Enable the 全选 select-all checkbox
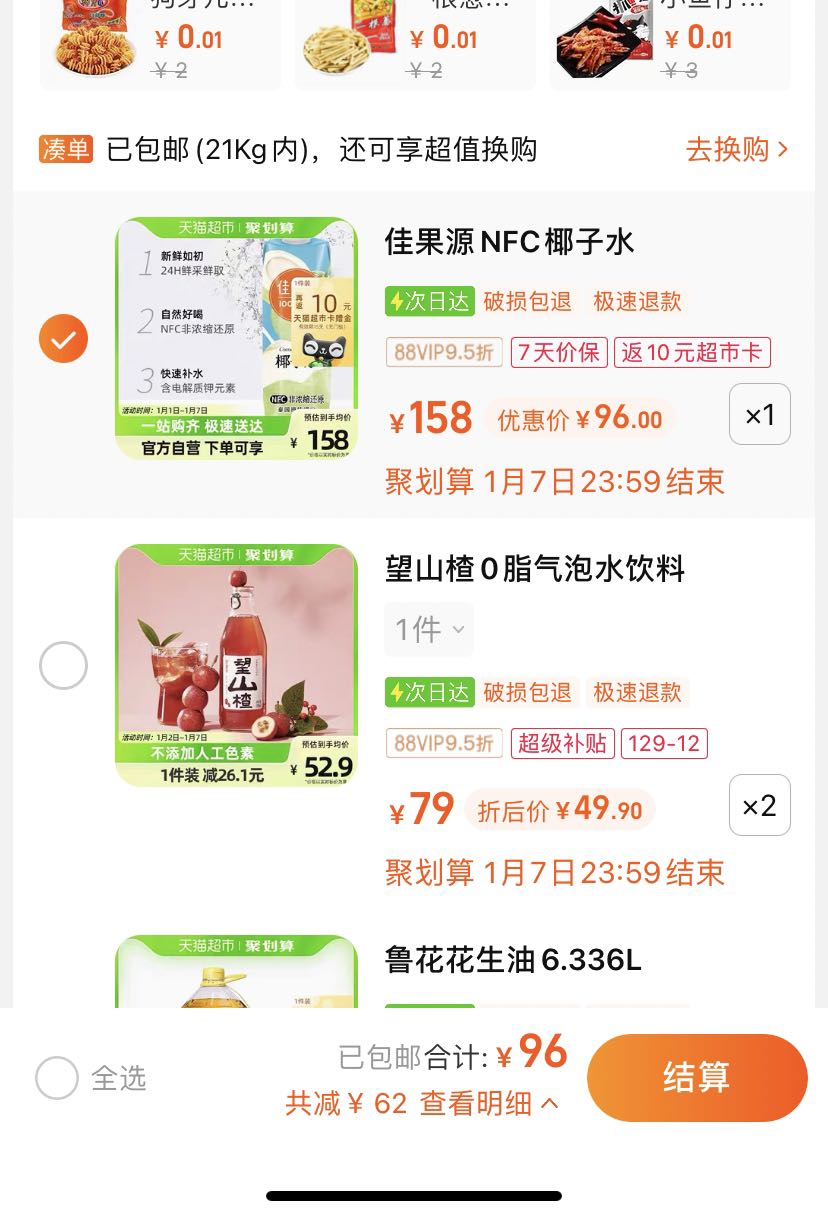The image size is (828, 1217). point(57,1078)
